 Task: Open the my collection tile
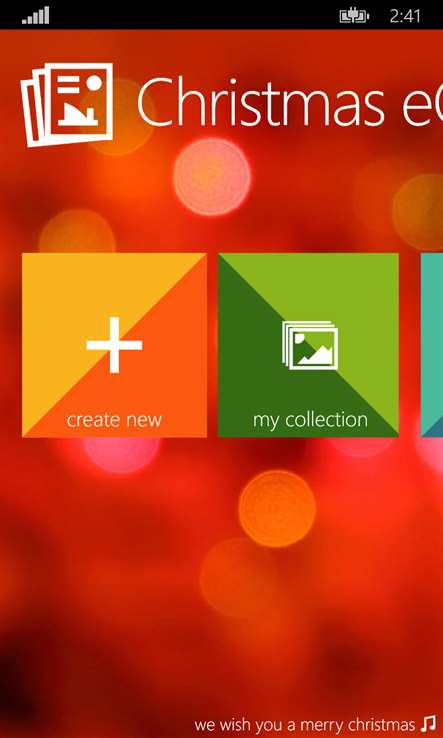(x=308, y=345)
